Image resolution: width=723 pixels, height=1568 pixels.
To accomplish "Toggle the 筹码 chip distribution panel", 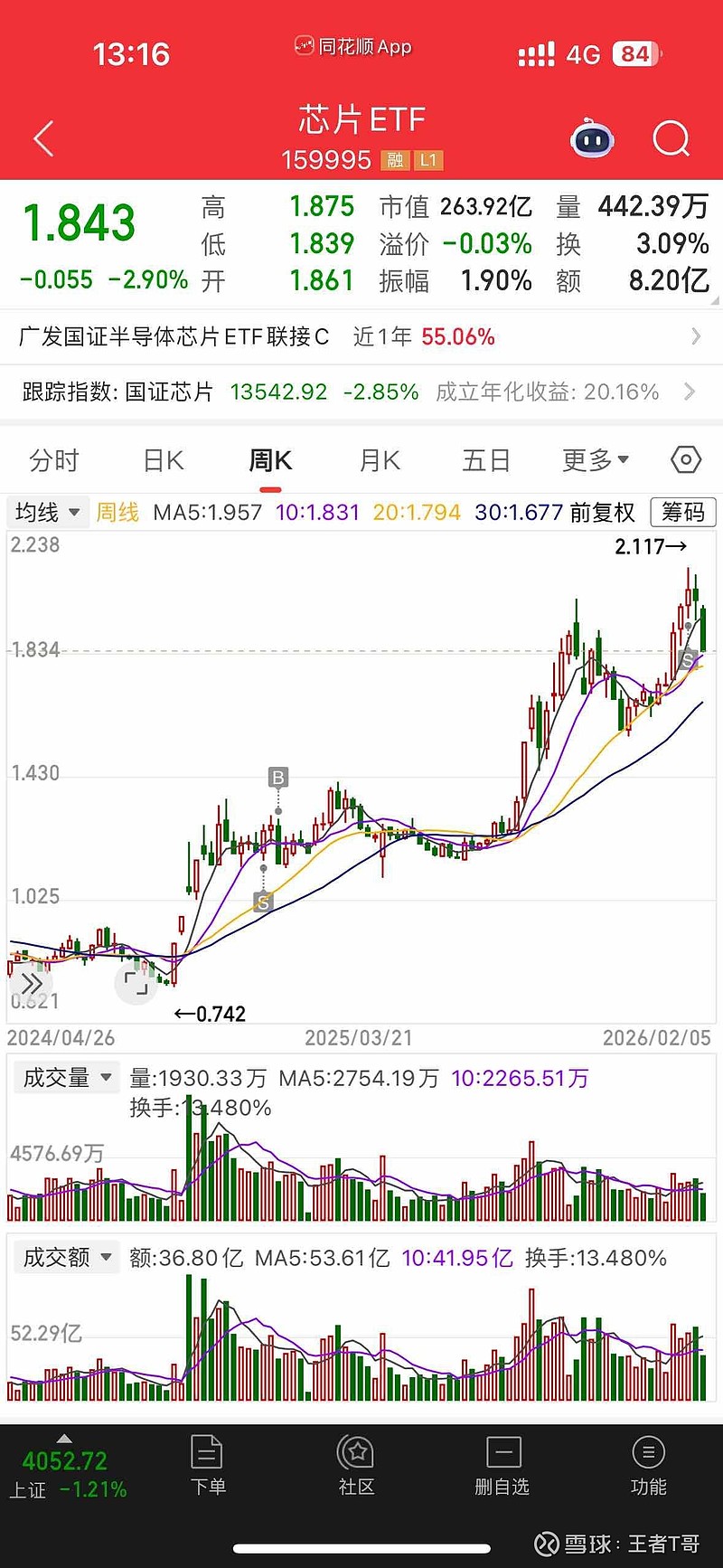I will [683, 512].
